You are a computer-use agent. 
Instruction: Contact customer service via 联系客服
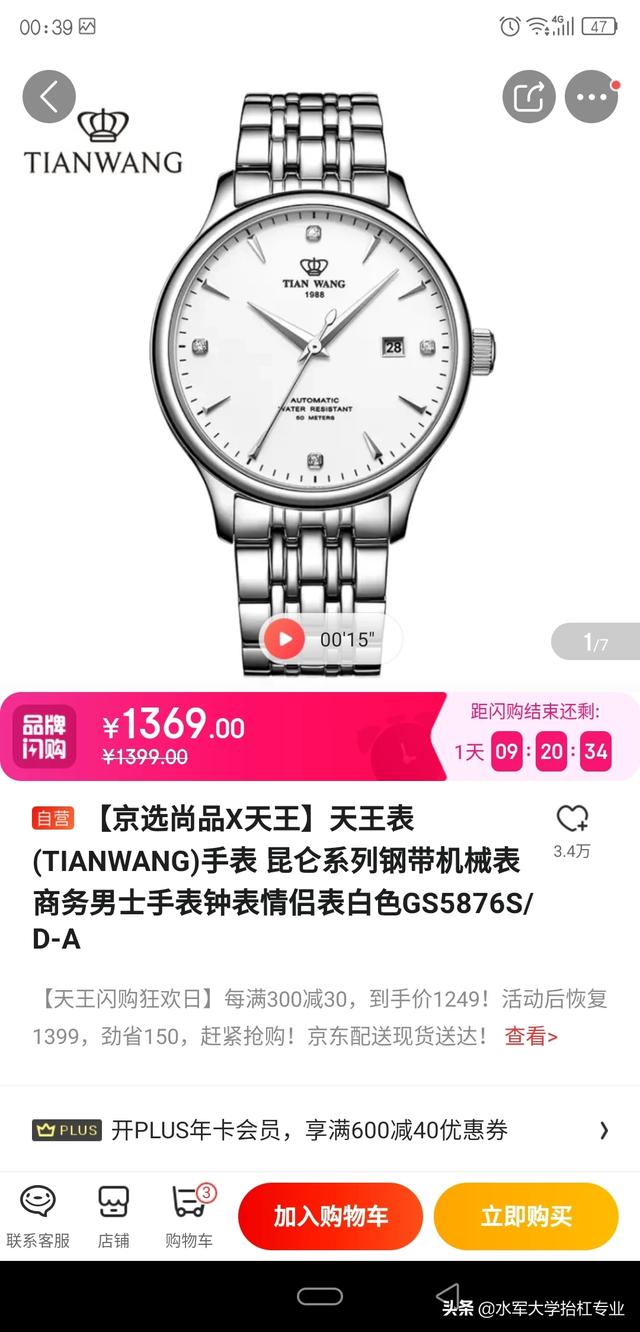38,1217
